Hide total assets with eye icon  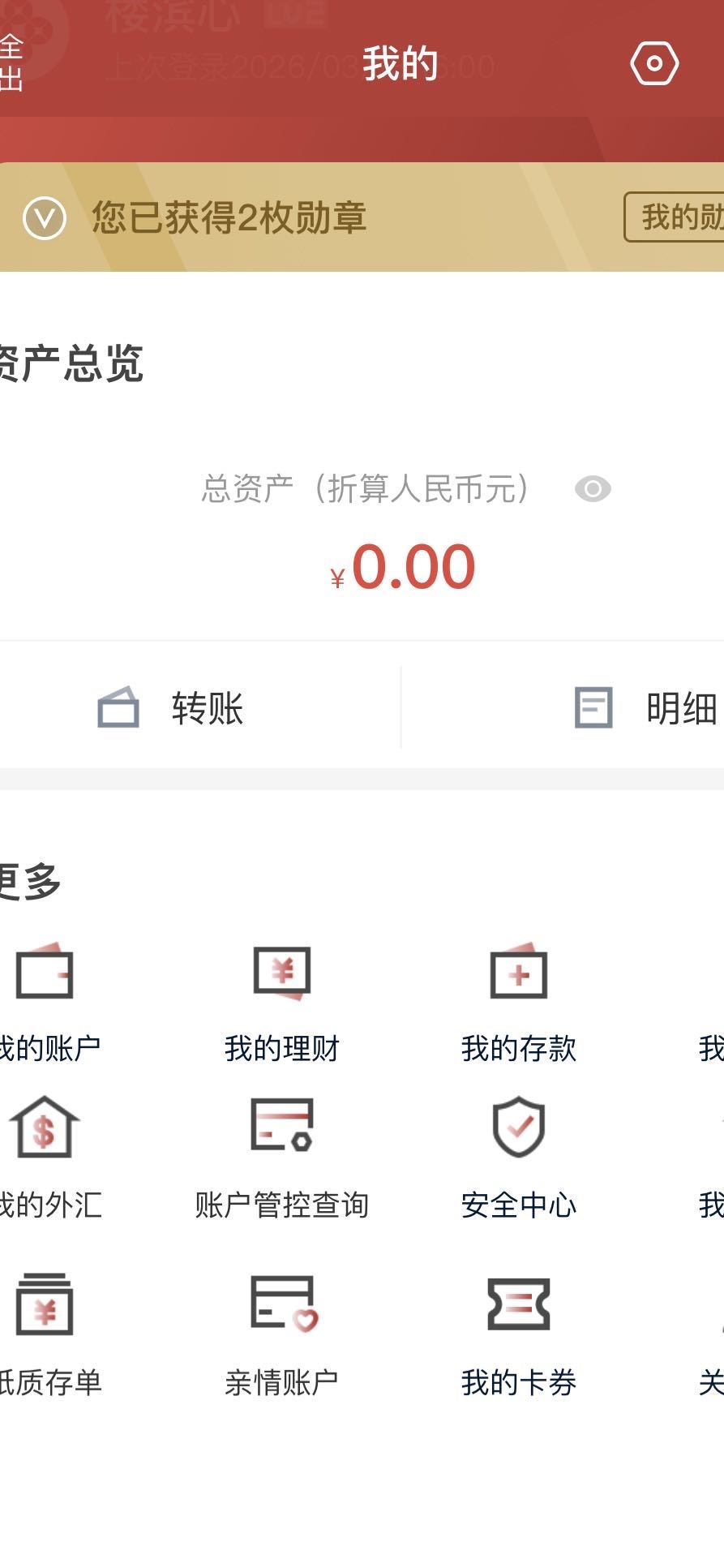(x=593, y=489)
